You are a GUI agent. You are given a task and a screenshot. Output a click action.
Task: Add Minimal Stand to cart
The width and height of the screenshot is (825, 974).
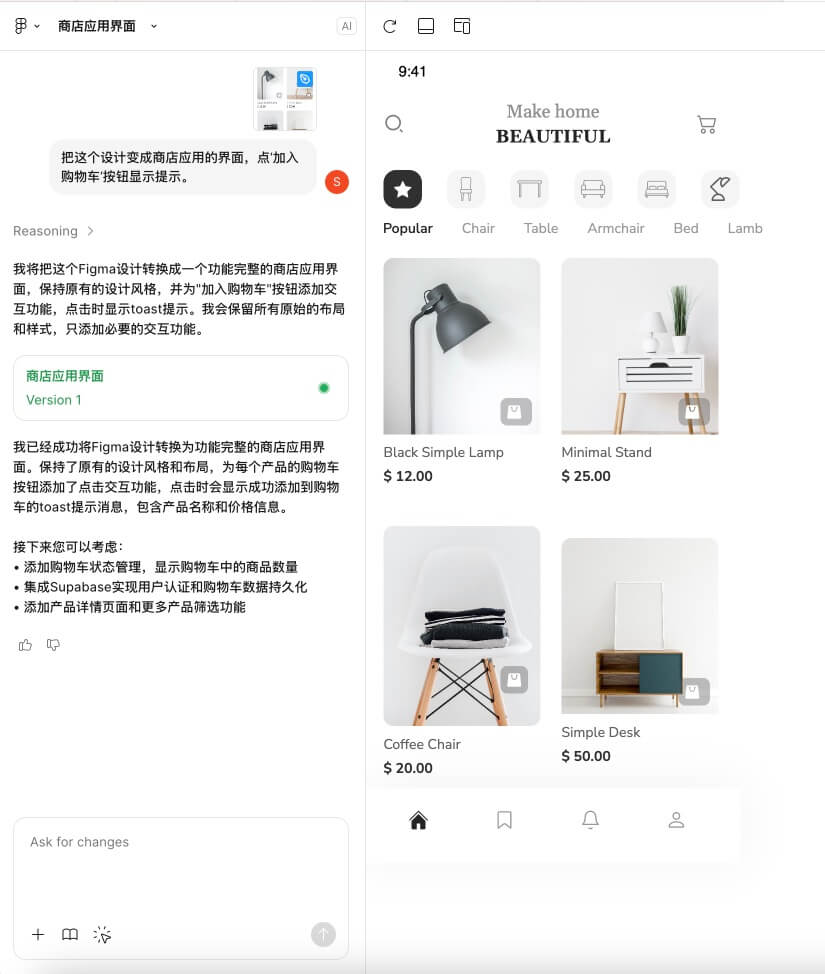click(x=694, y=411)
